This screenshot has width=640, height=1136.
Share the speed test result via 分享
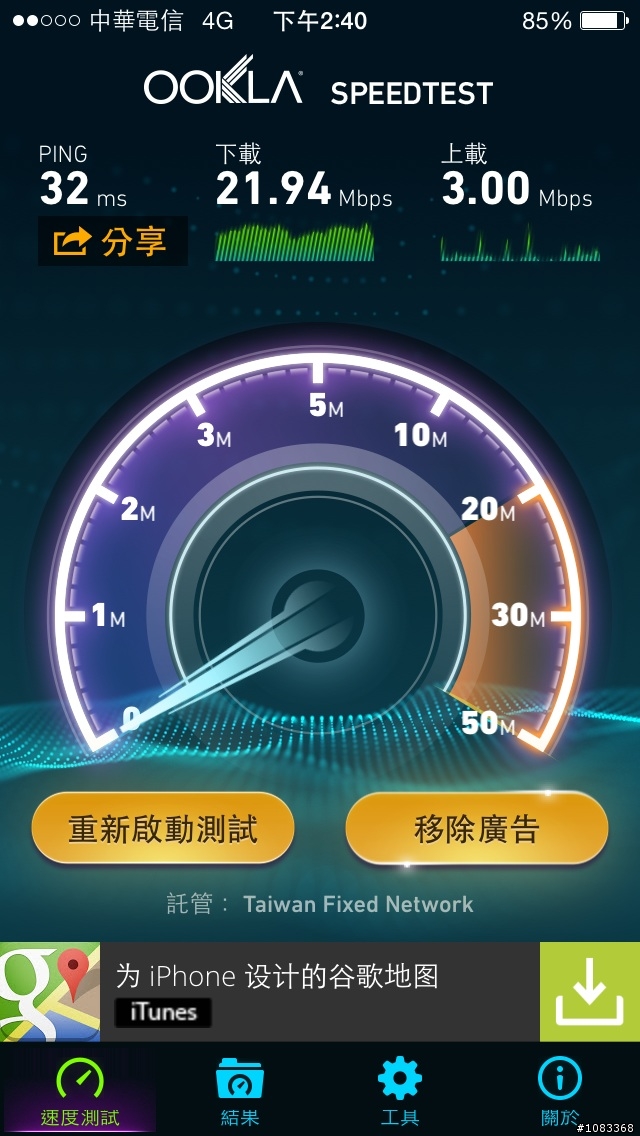click(x=112, y=241)
